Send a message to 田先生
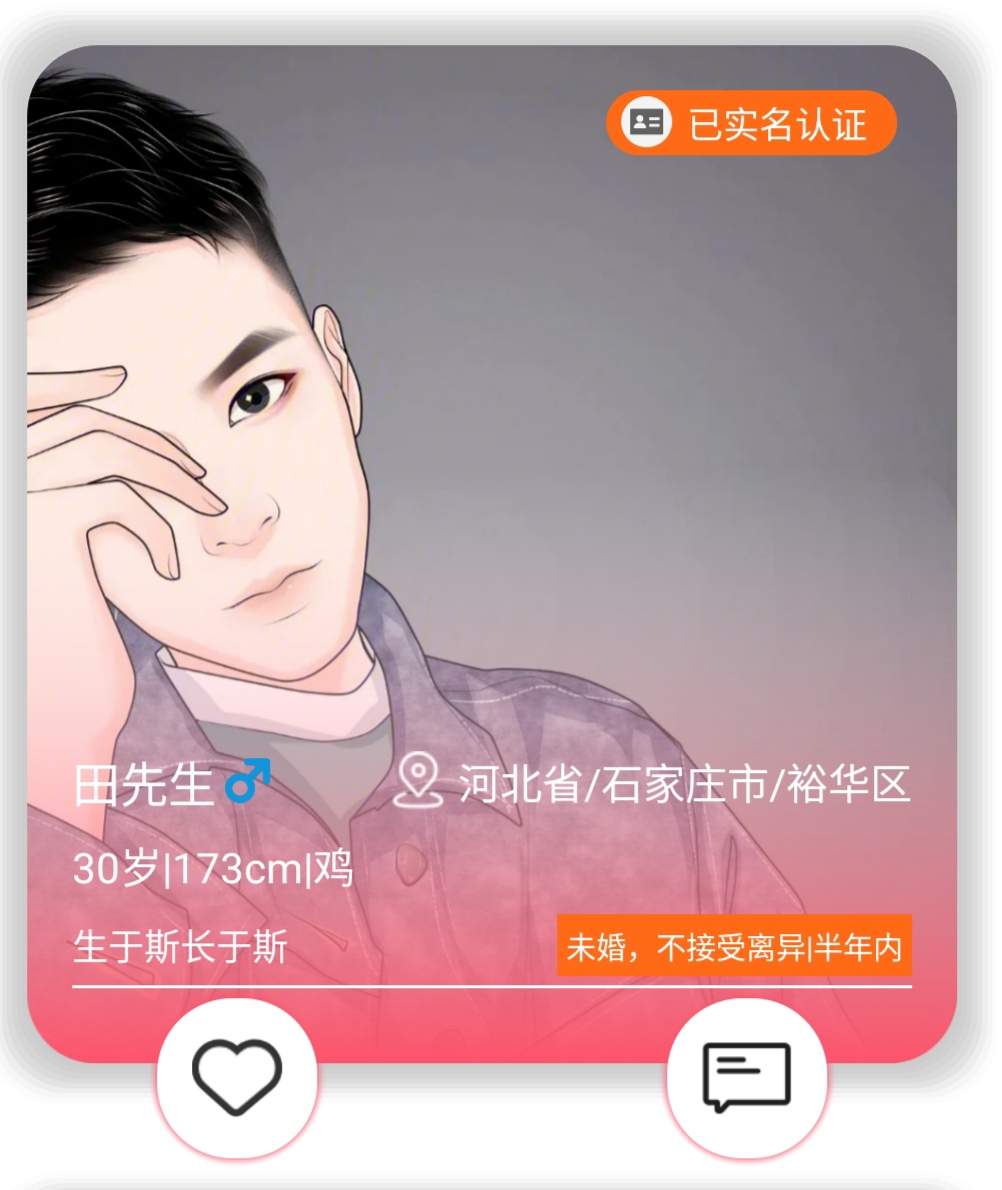Image resolution: width=1002 pixels, height=1190 pixels. (746, 1076)
